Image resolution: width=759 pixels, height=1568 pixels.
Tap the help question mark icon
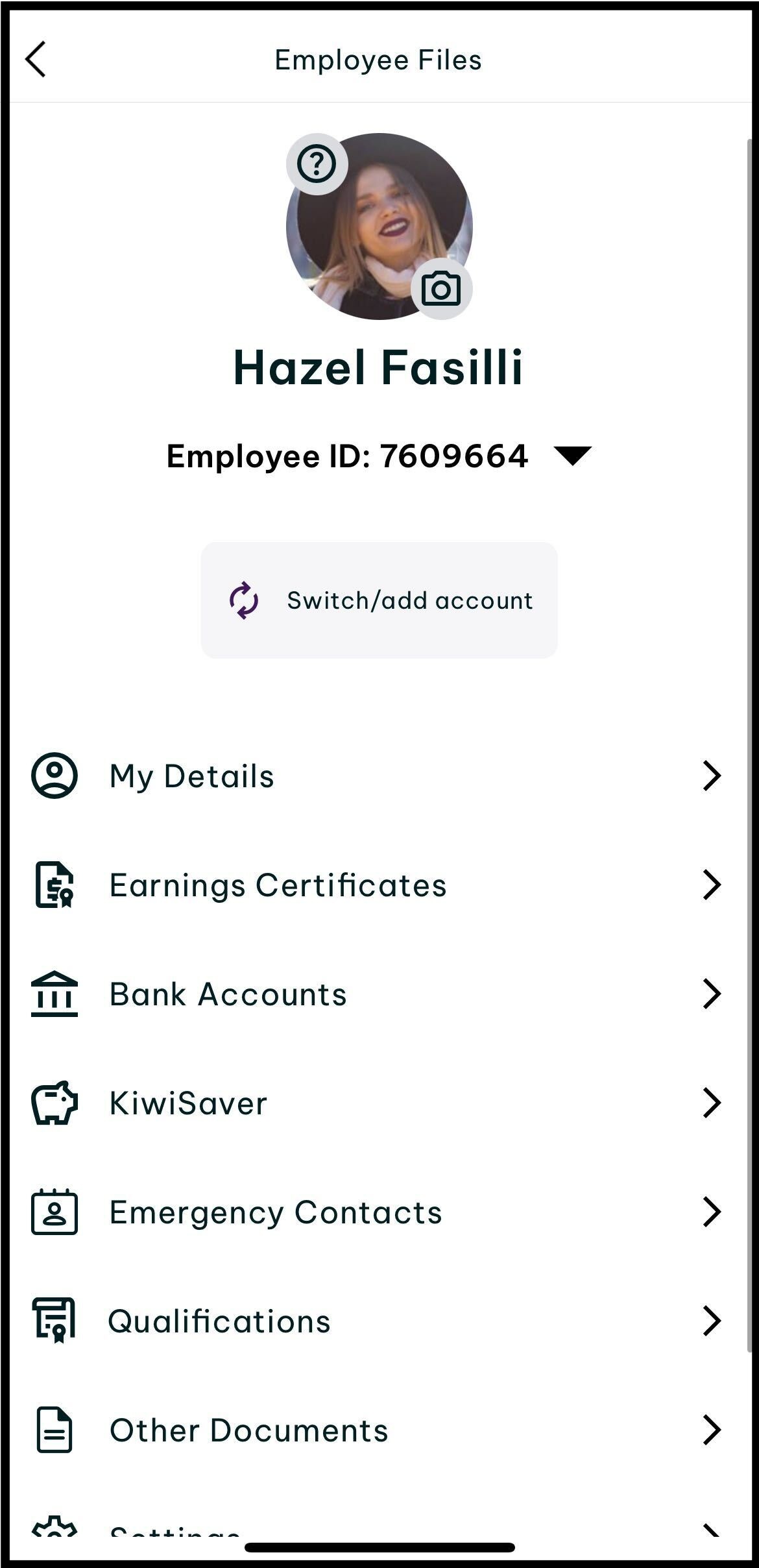pos(317,164)
